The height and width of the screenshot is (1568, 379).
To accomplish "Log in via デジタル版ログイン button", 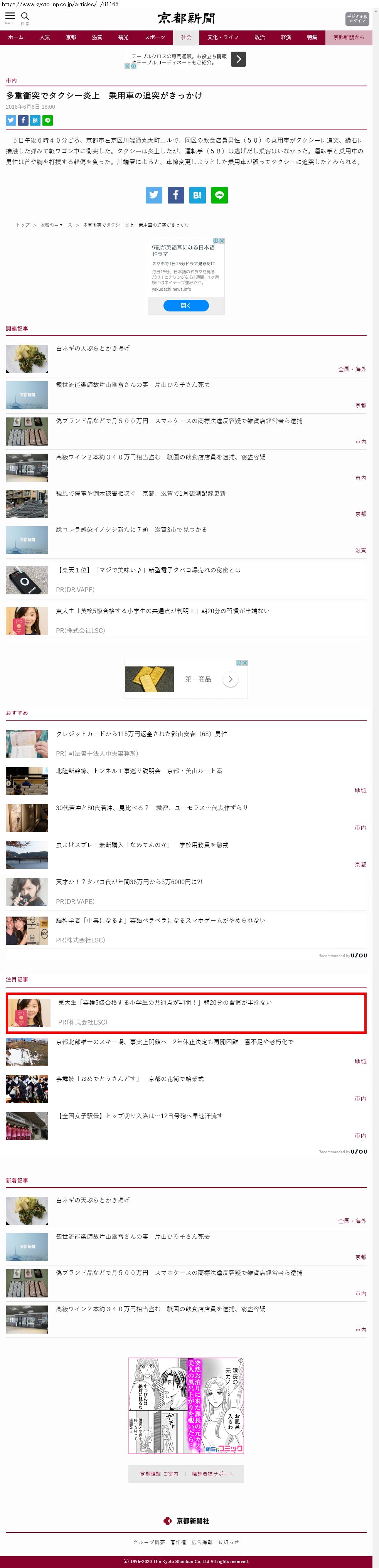I will click(357, 19).
